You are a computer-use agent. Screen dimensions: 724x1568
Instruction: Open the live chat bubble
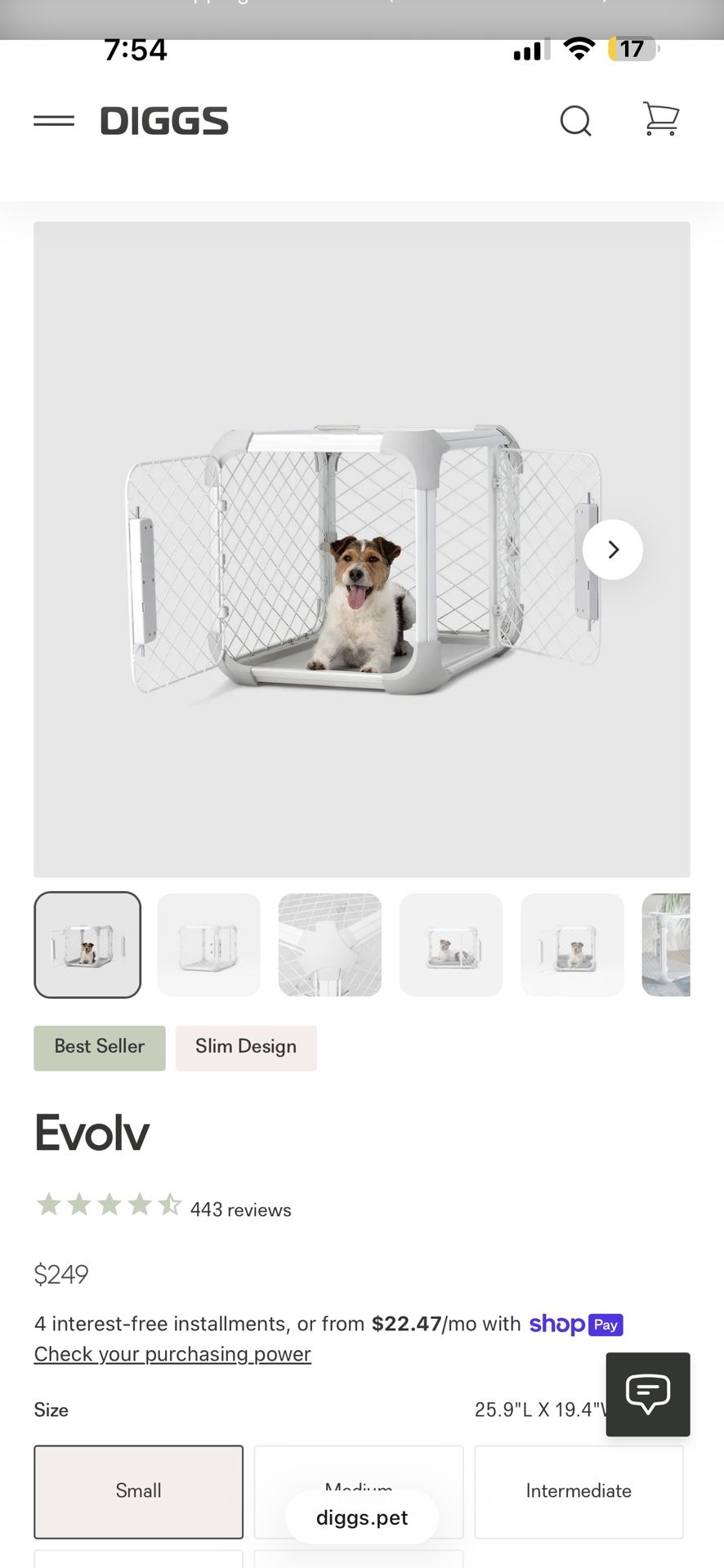(648, 1394)
